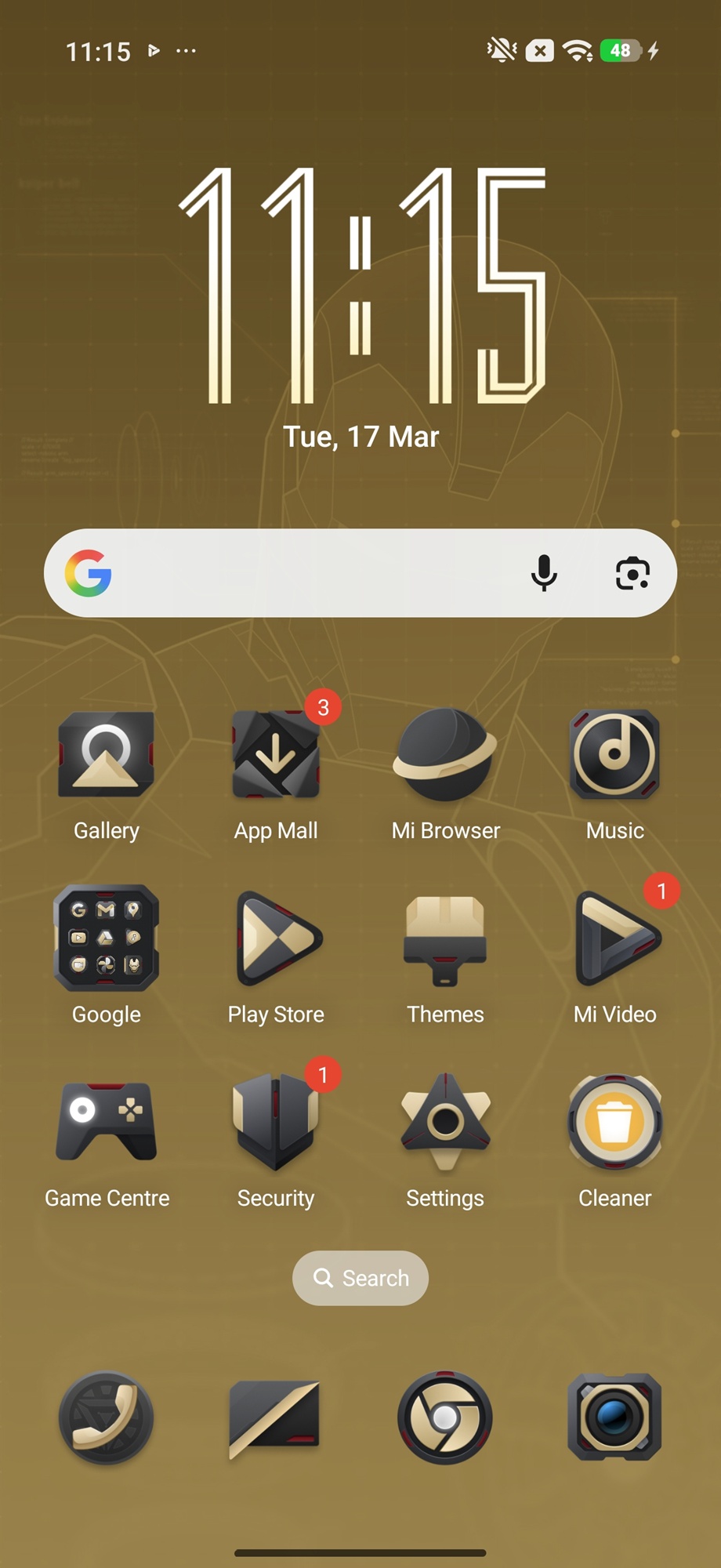
Task: Start Google voice search with microphone
Action: pos(543,573)
